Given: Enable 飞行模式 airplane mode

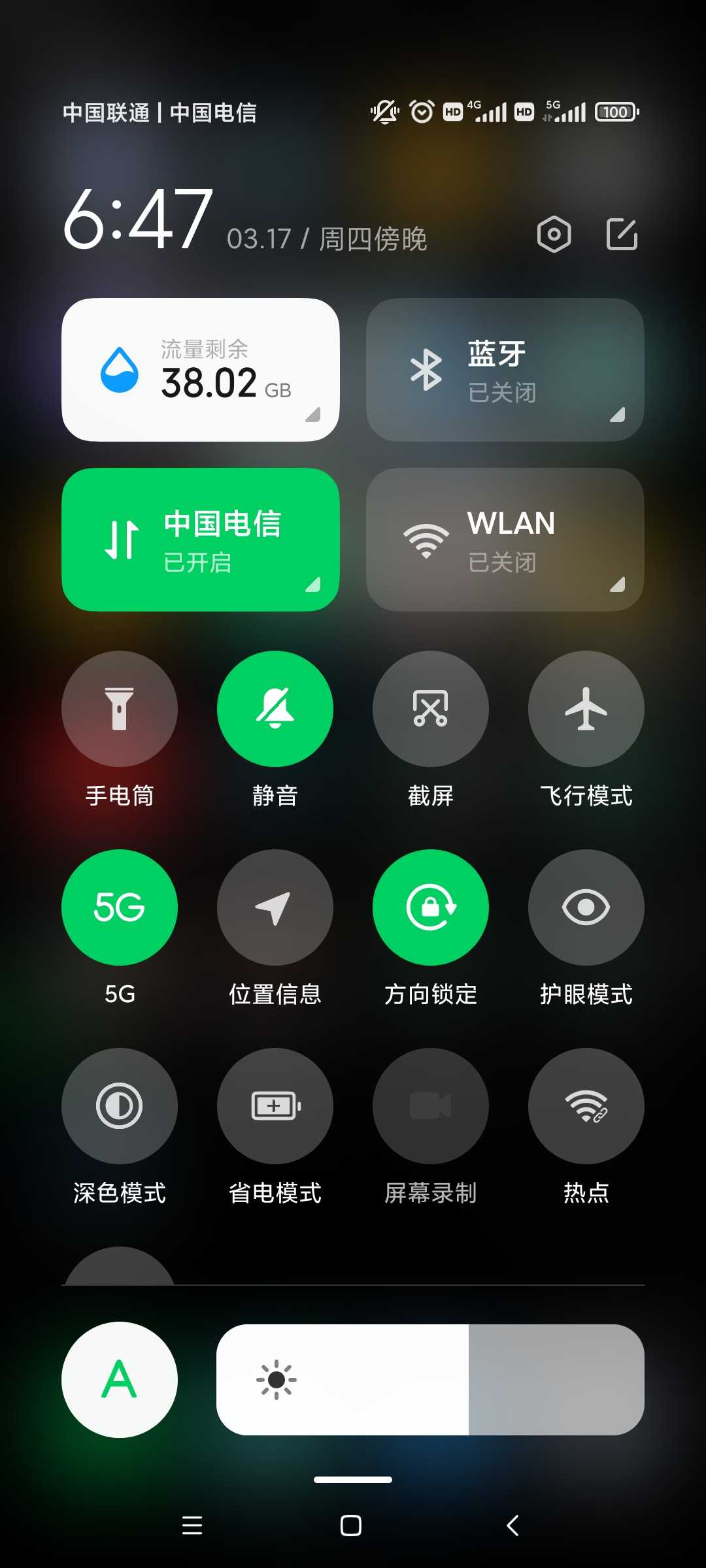Looking at the screenshot, I should [586, 709].
